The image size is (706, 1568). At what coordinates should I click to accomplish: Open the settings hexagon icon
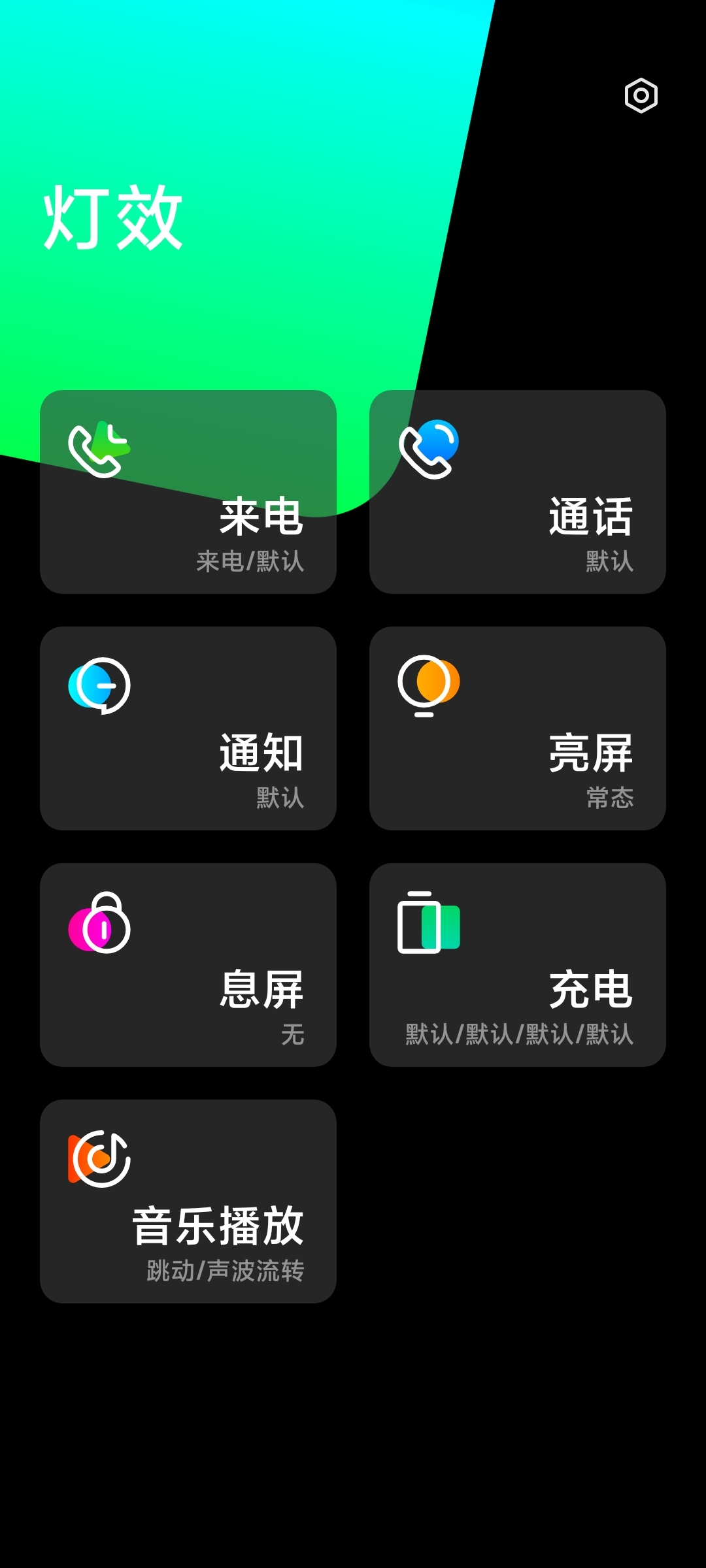(x=641, y=95)
